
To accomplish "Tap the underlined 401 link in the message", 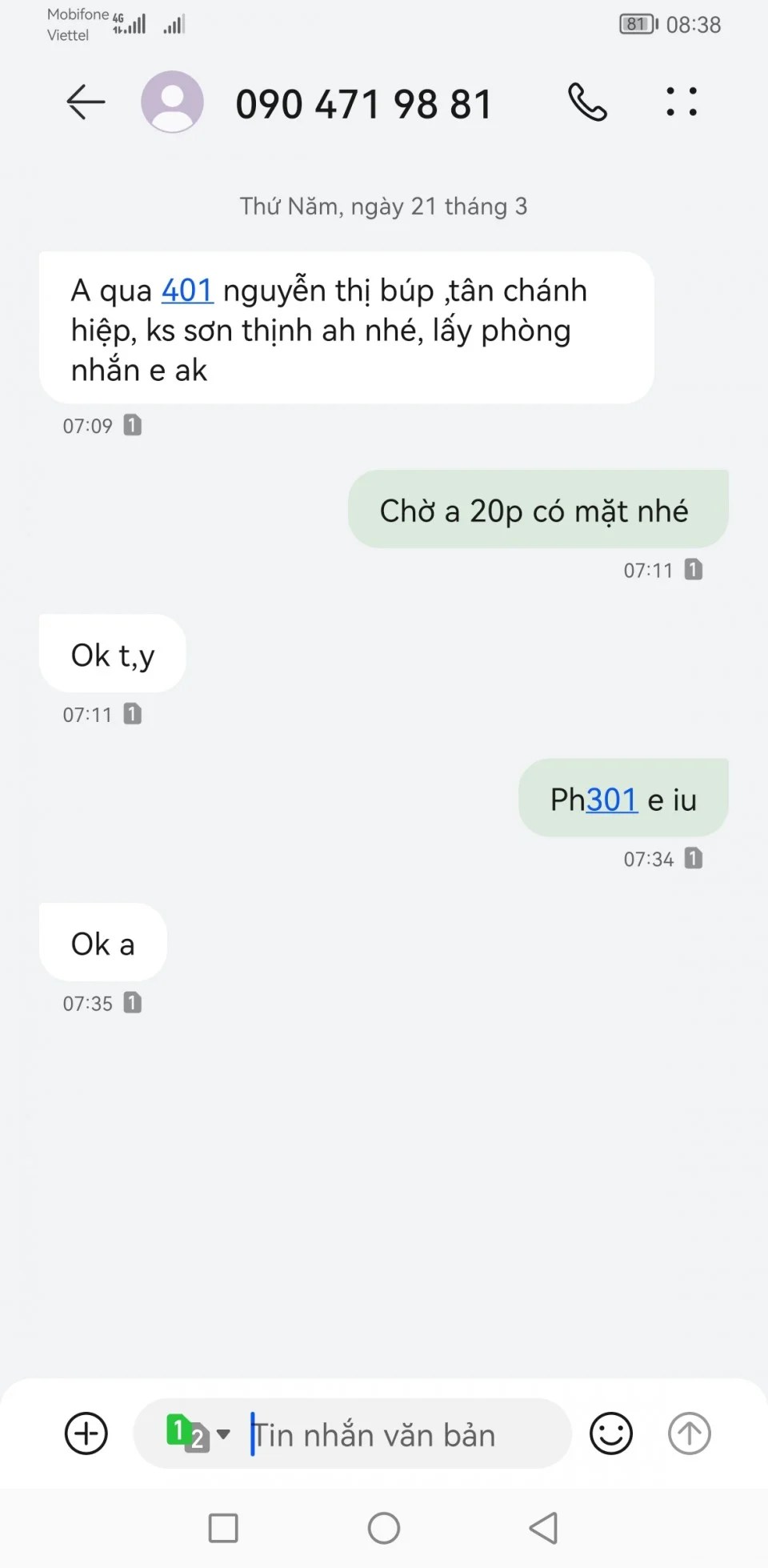I will (x=187, y=291).
